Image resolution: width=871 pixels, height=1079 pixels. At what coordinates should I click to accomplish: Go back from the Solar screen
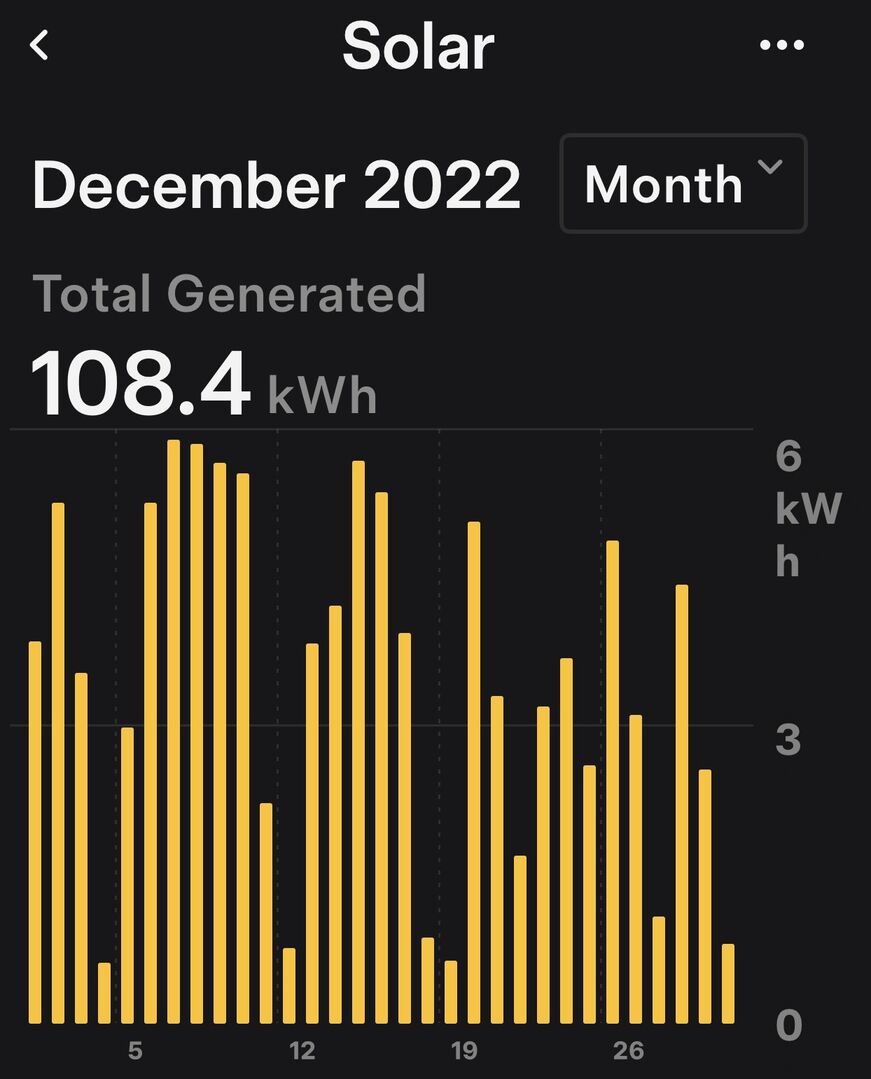coord(40,45)
